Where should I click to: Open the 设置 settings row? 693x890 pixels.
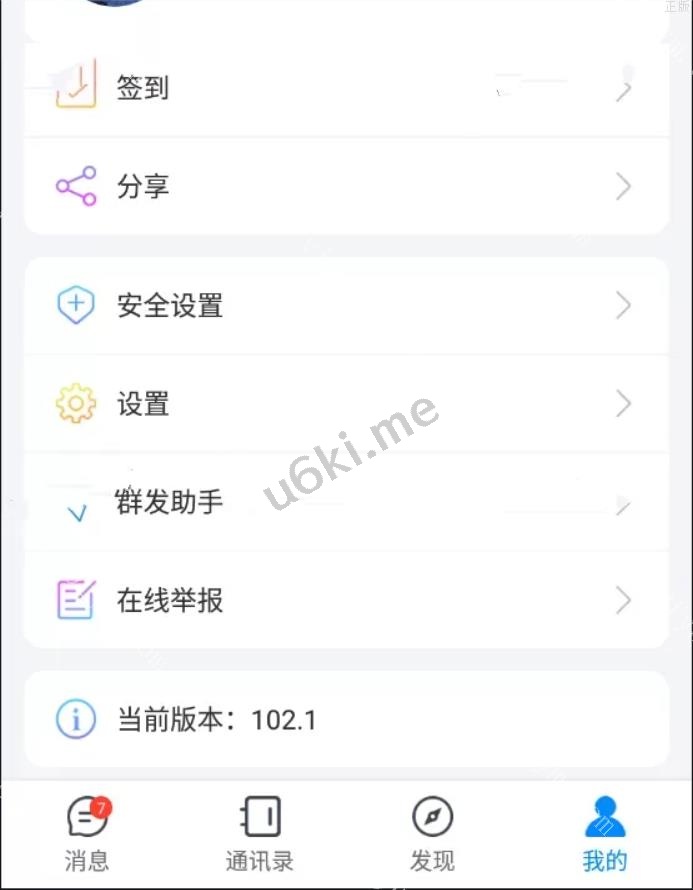tap(345, 404)
